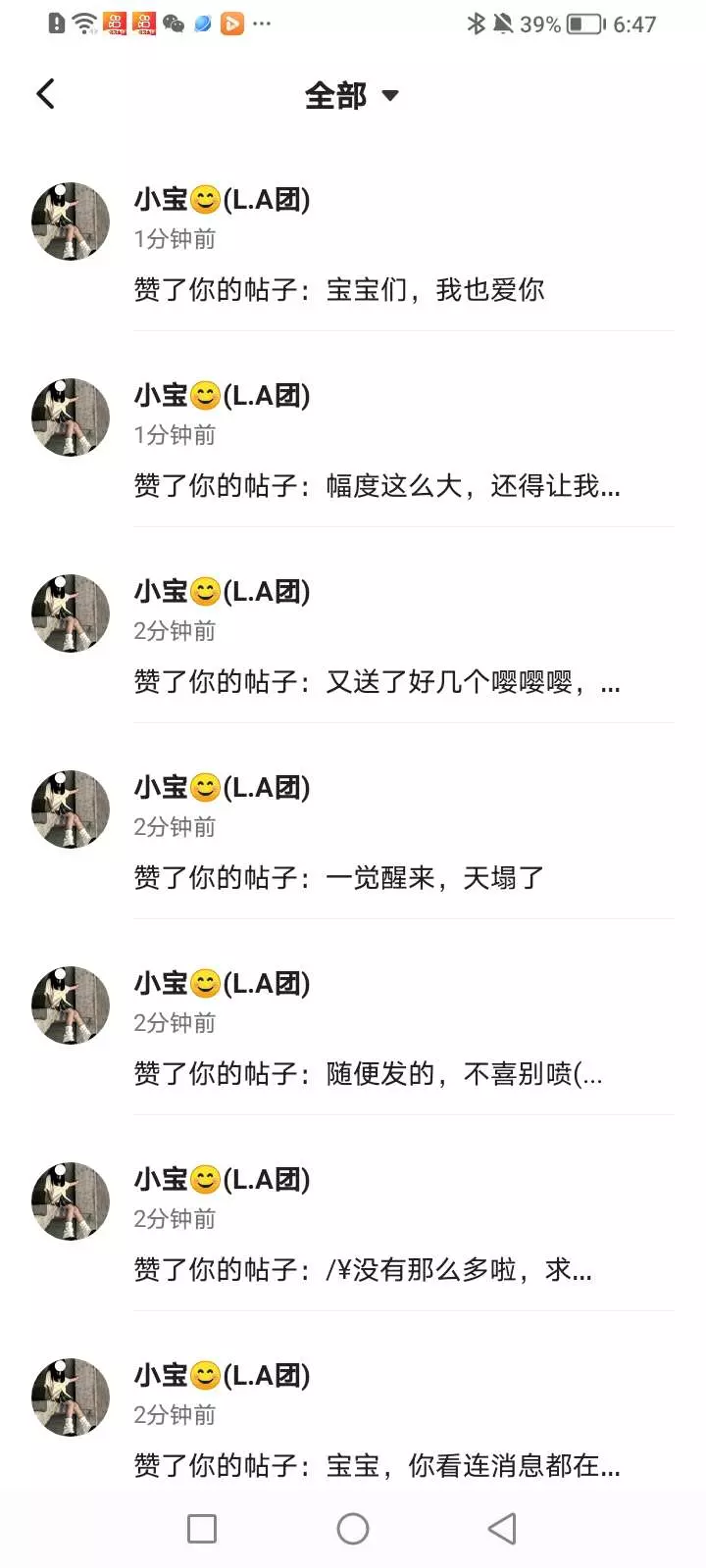Image resolution: width=706 pixels, height=1568 pixels.
Task: Tap the system home button
Action: pos(353,1529)
